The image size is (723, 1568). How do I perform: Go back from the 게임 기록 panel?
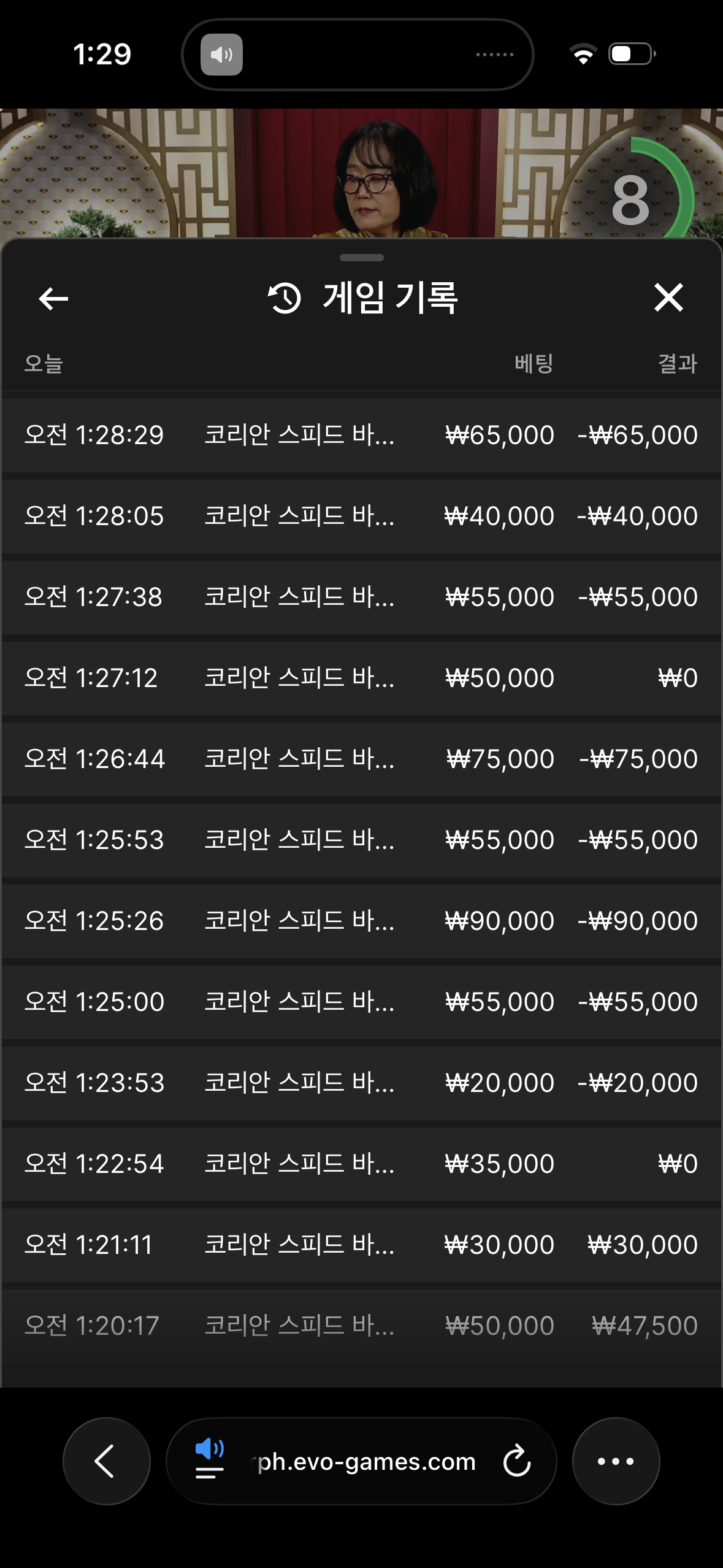[53, 299]
